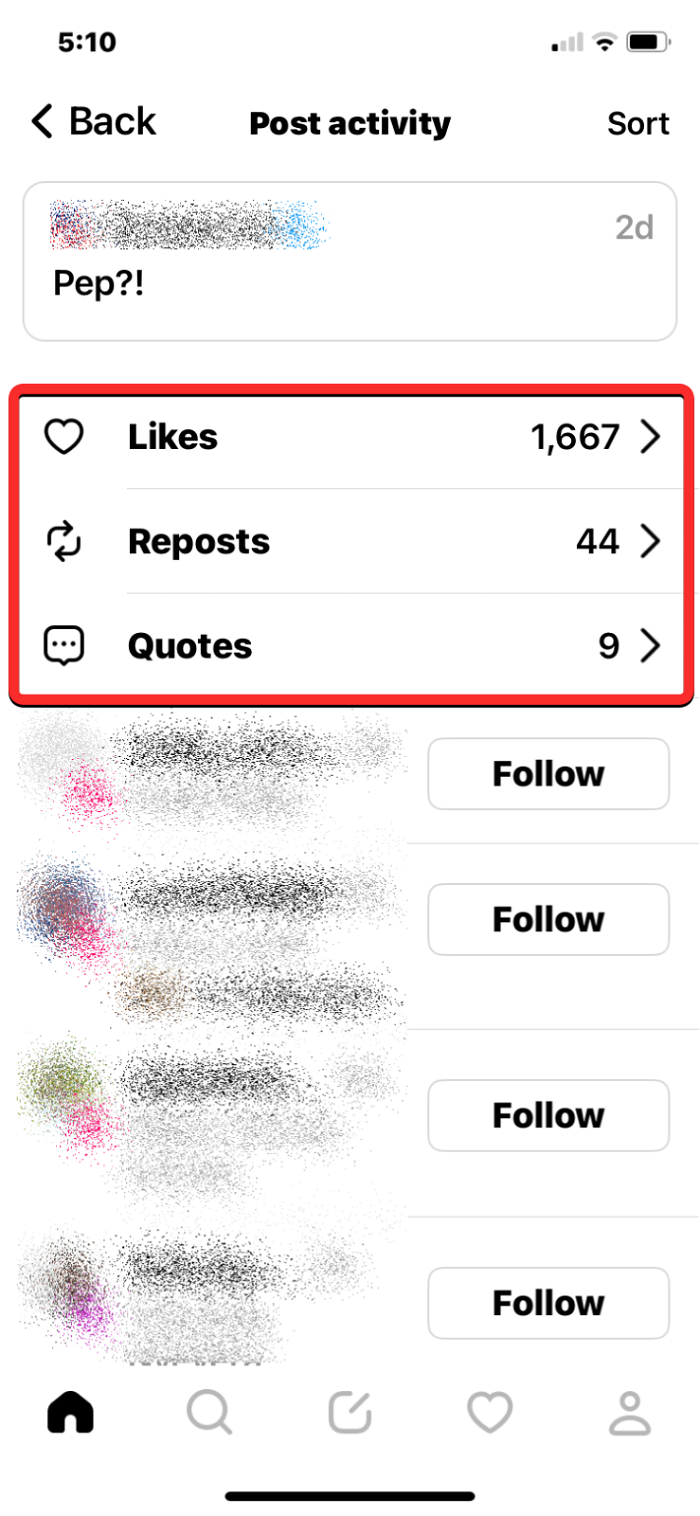Open the Reposts list
The height and width of the screenshot is (1516, 700).
tap(350, 541)
